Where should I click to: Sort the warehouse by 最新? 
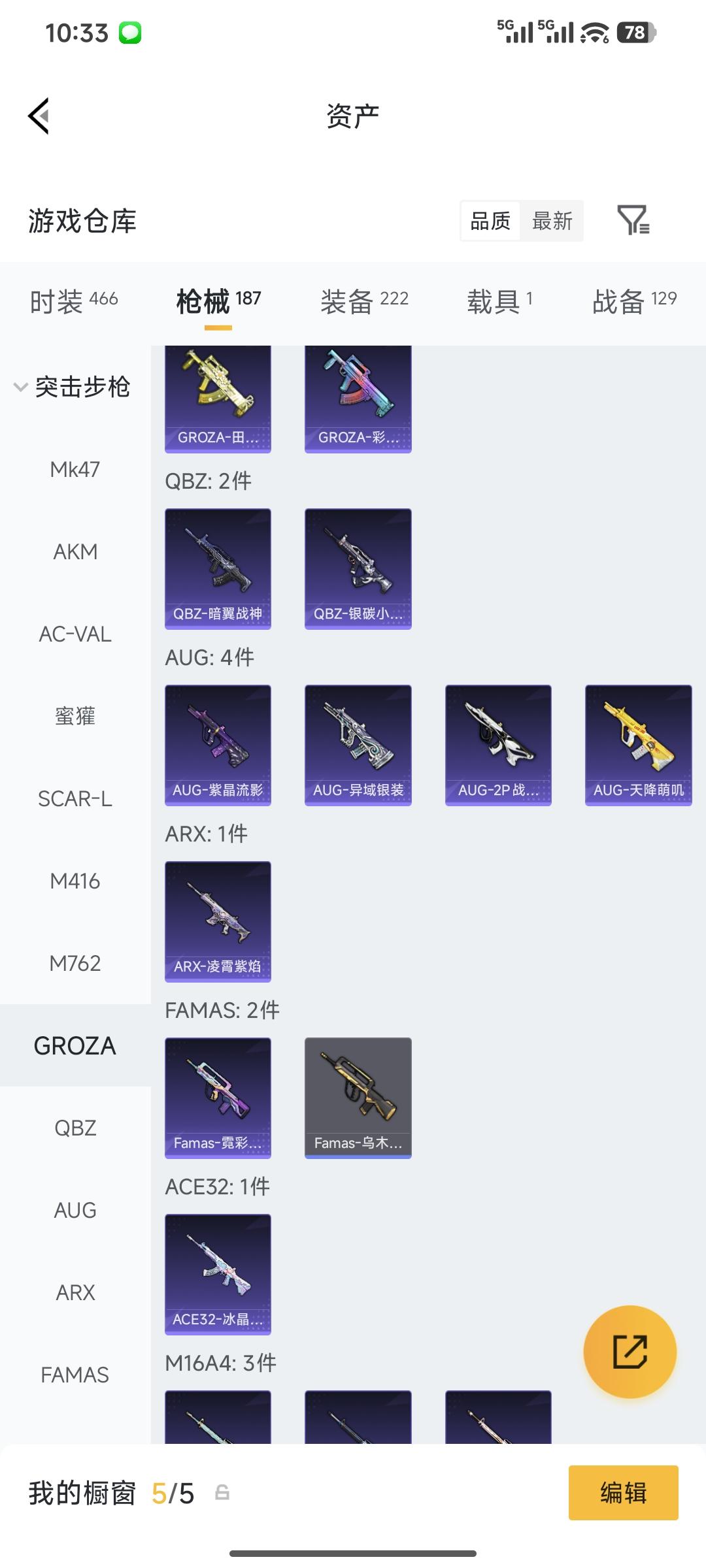click(x=552, y=221)
